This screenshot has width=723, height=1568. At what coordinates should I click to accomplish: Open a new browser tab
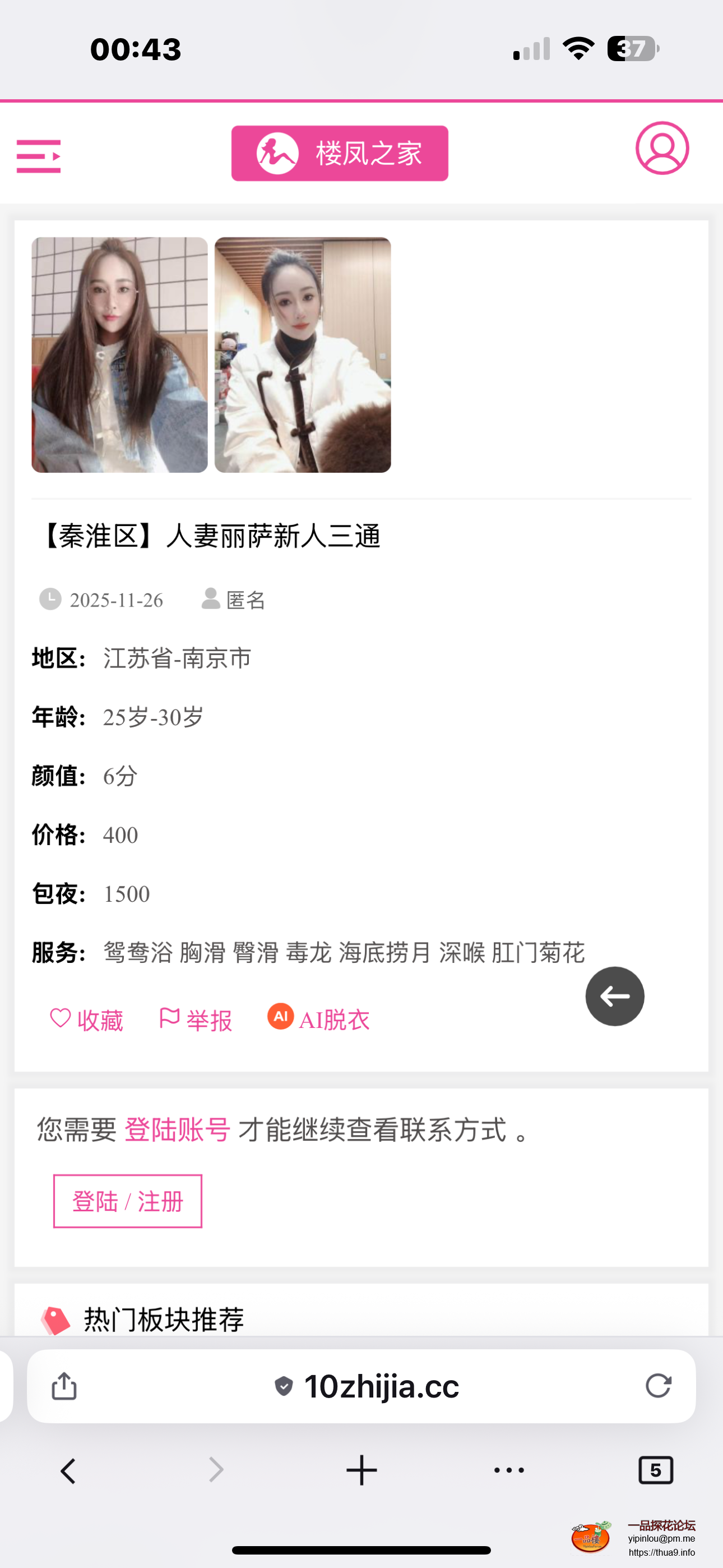click(361, 1470)
